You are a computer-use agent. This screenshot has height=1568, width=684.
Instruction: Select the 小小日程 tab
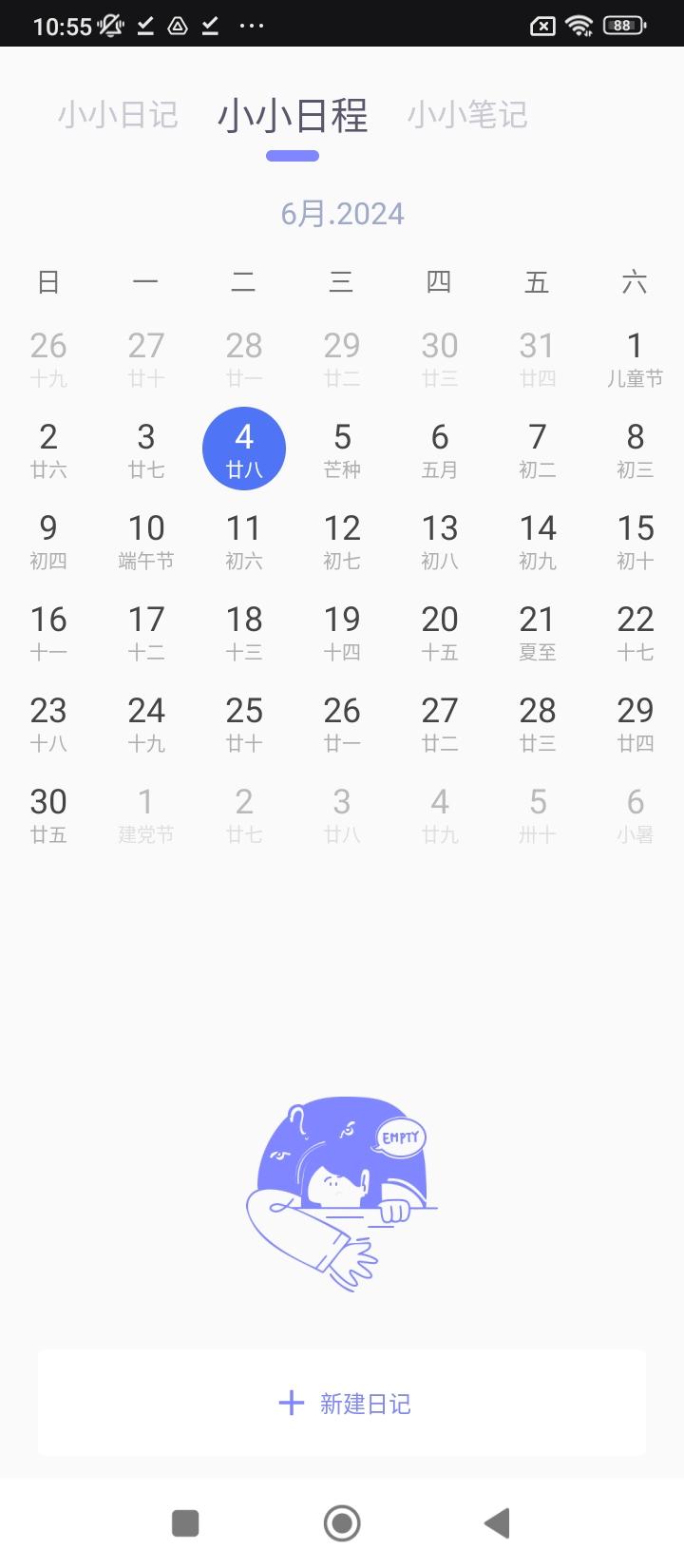coord(293,116)
